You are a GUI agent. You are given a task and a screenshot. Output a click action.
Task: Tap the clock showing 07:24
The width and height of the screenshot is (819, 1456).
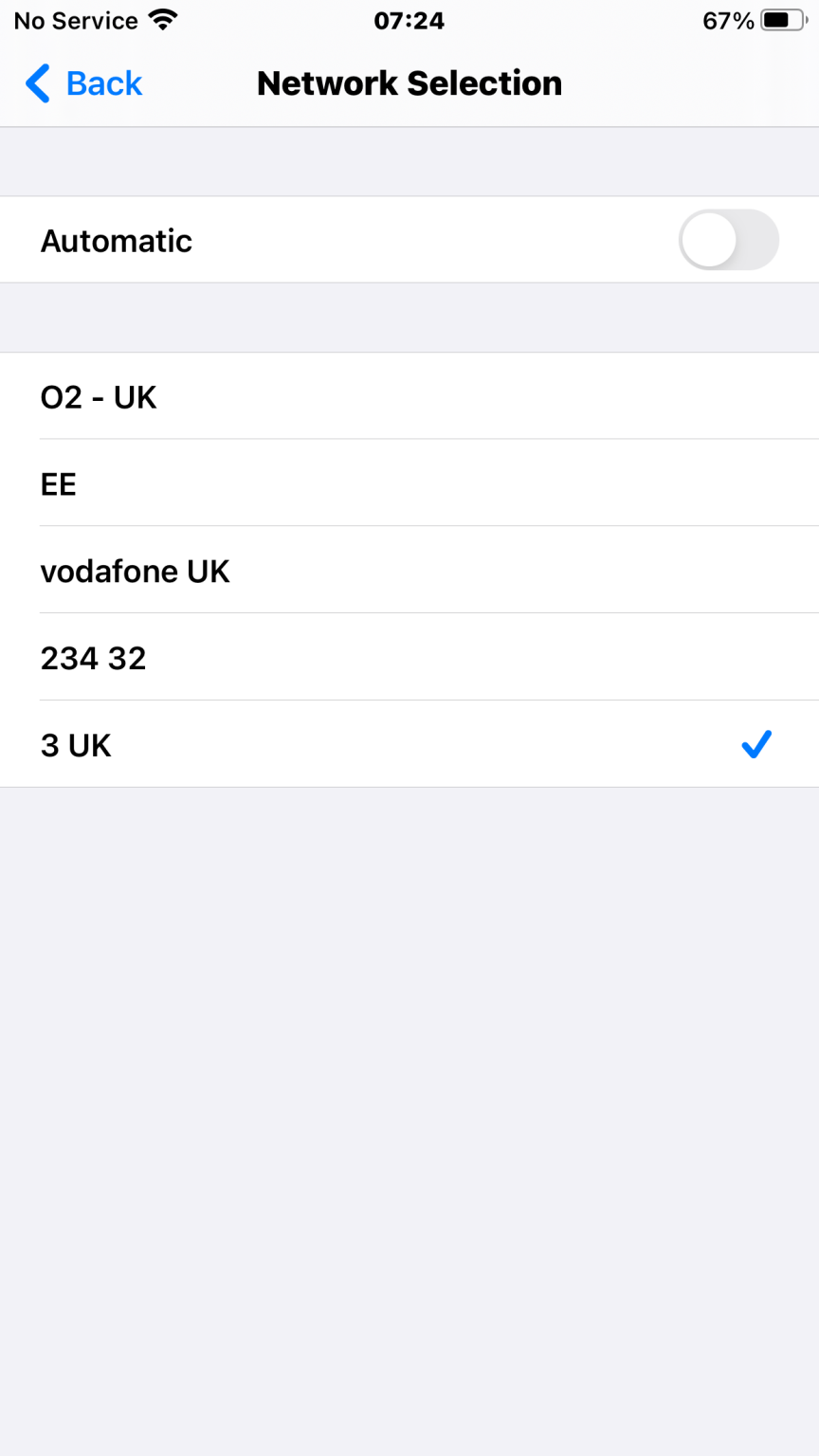pos(409,20)
